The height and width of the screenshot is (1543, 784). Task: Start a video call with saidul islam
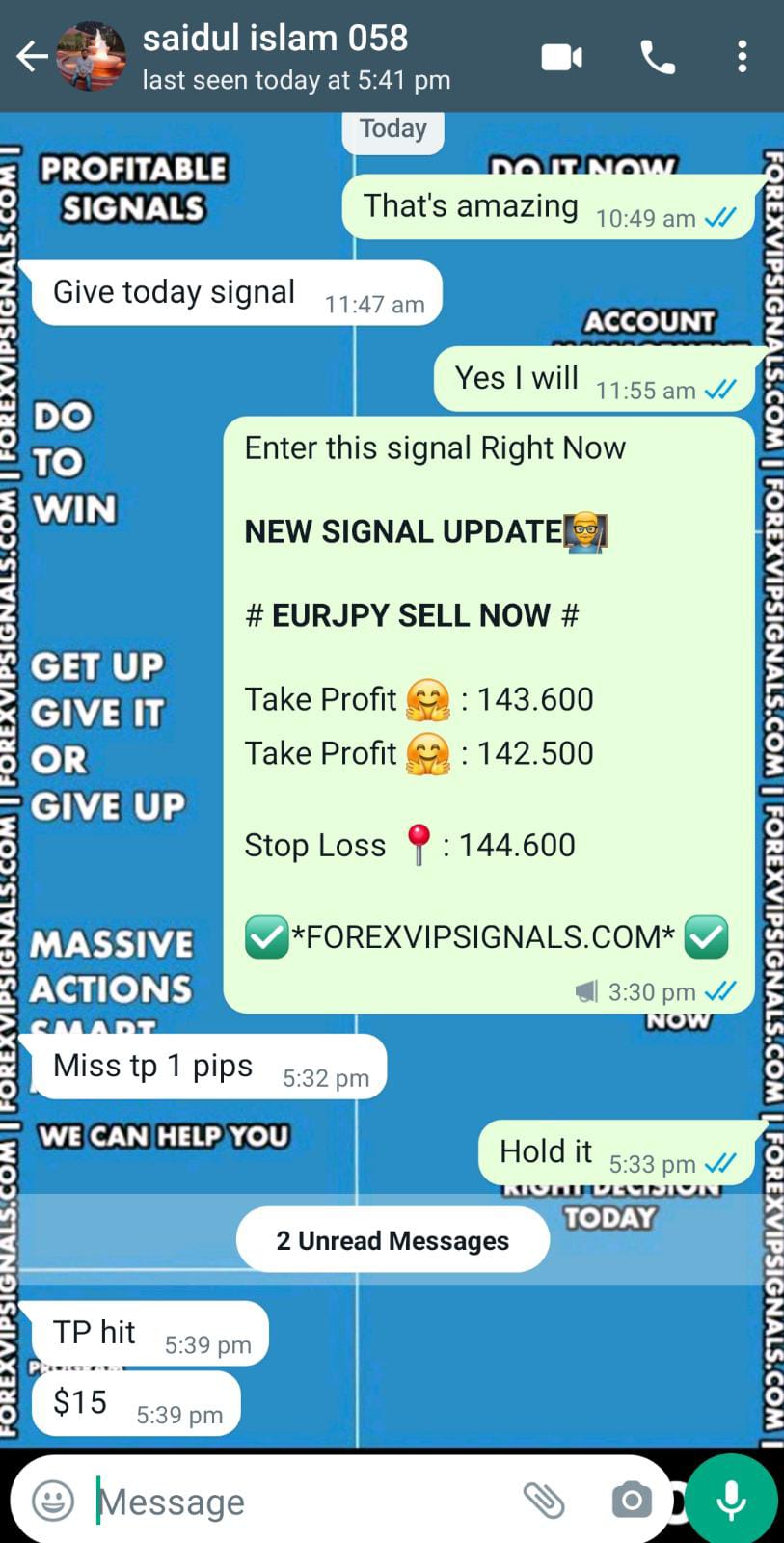(561, 58)
